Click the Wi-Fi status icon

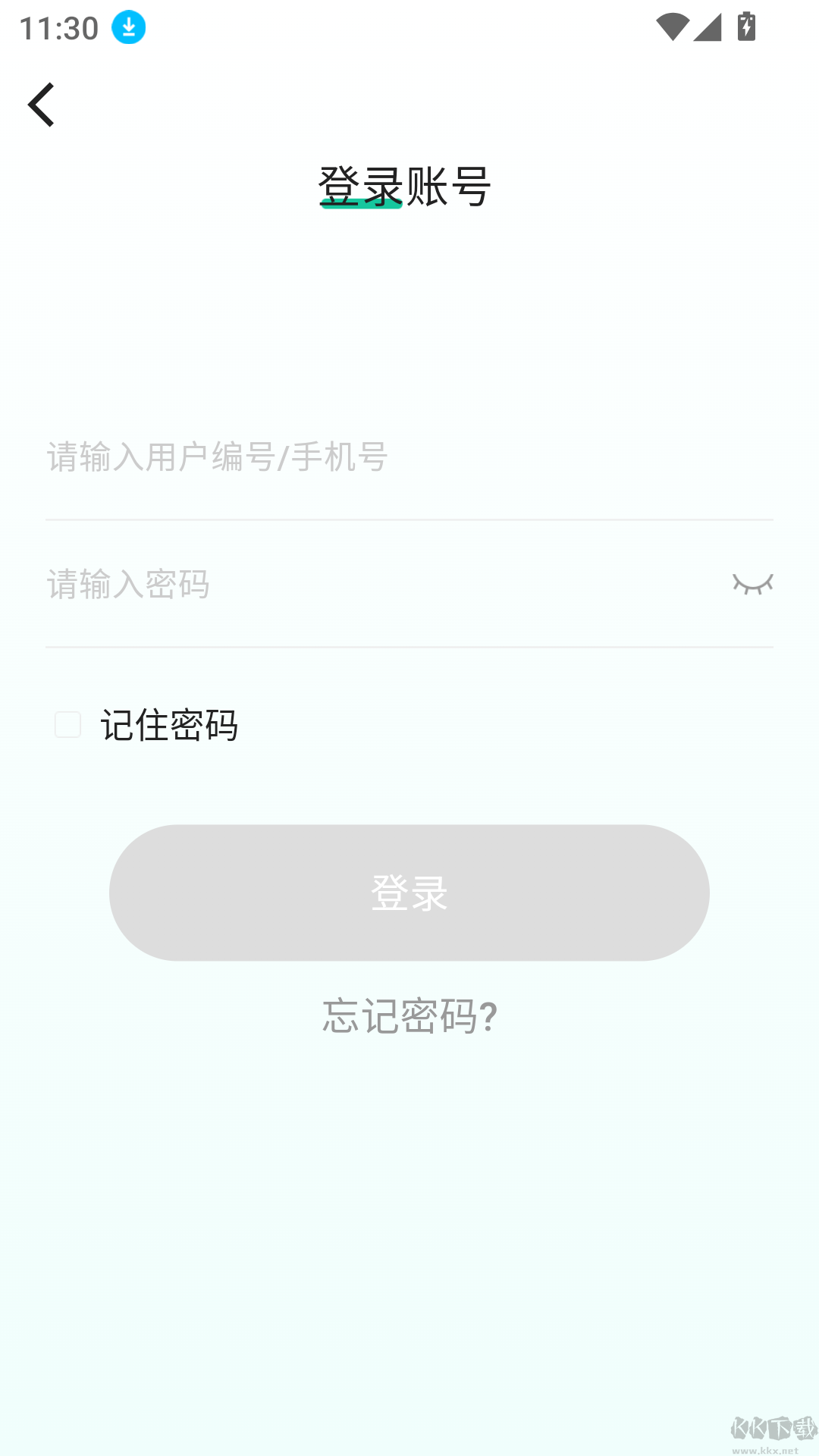click(672, 25)
